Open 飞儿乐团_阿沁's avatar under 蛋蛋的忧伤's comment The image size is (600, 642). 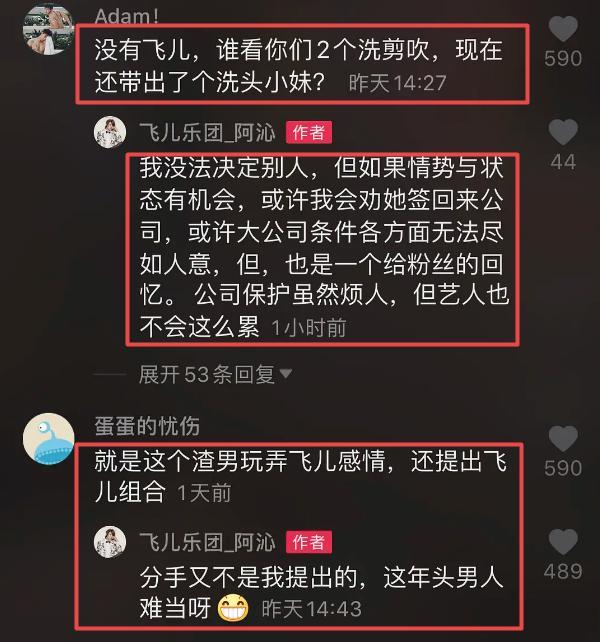(x=109, y=541)
